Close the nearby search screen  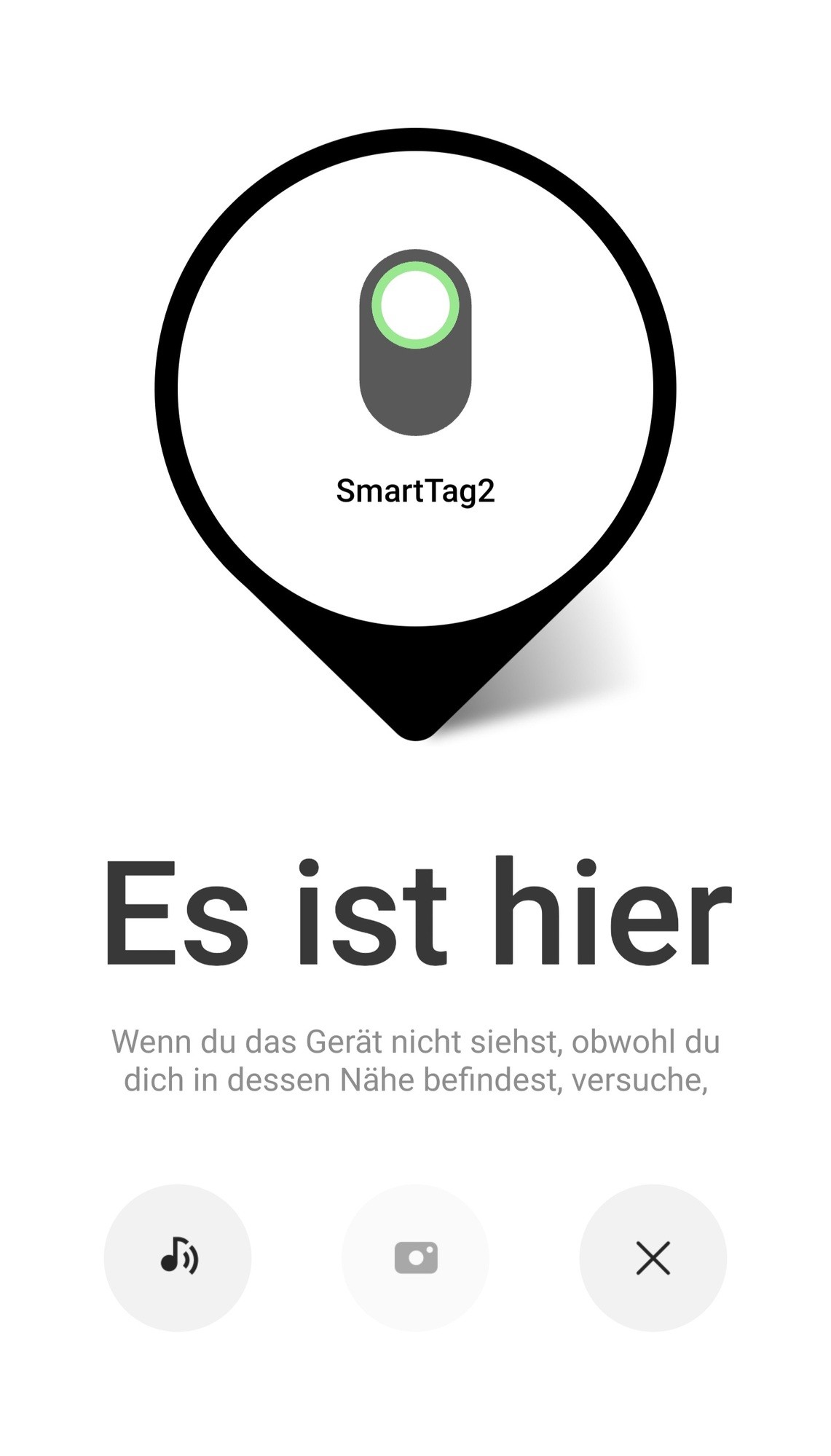653,1257
